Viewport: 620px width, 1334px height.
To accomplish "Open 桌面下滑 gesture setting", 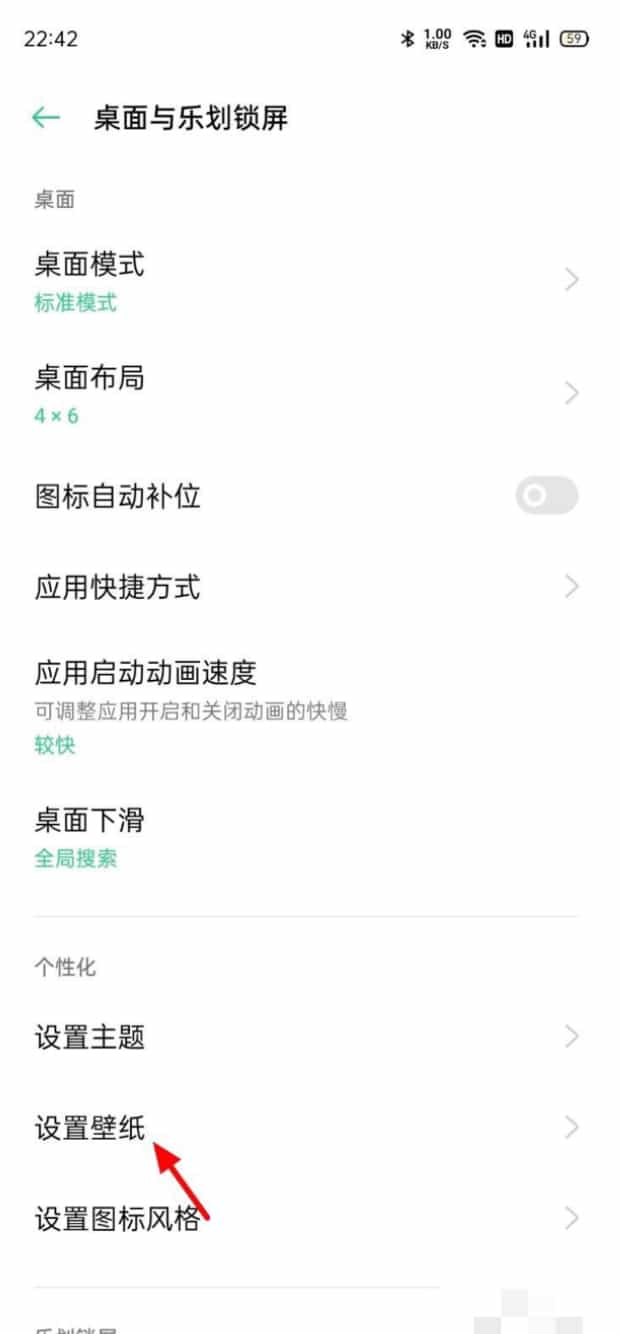I will (300, 837).
